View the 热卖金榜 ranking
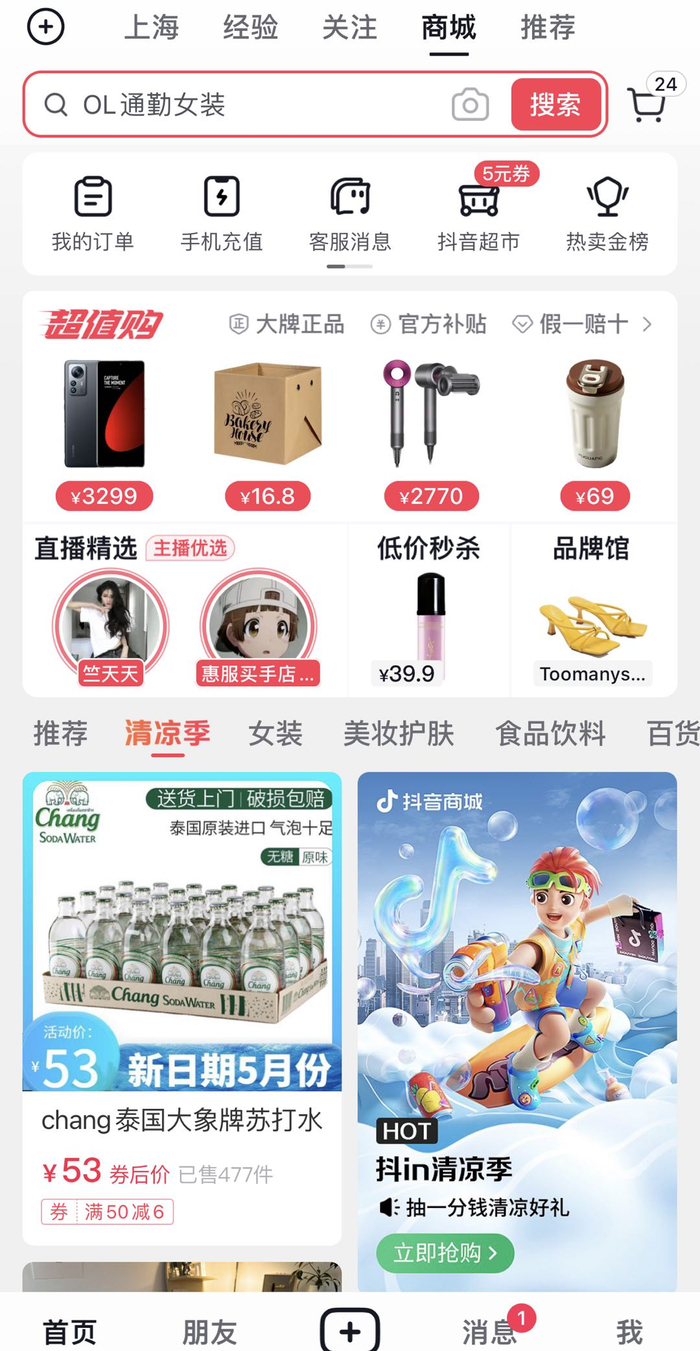The image size is (700, 1351). click(x=607, y=213)
